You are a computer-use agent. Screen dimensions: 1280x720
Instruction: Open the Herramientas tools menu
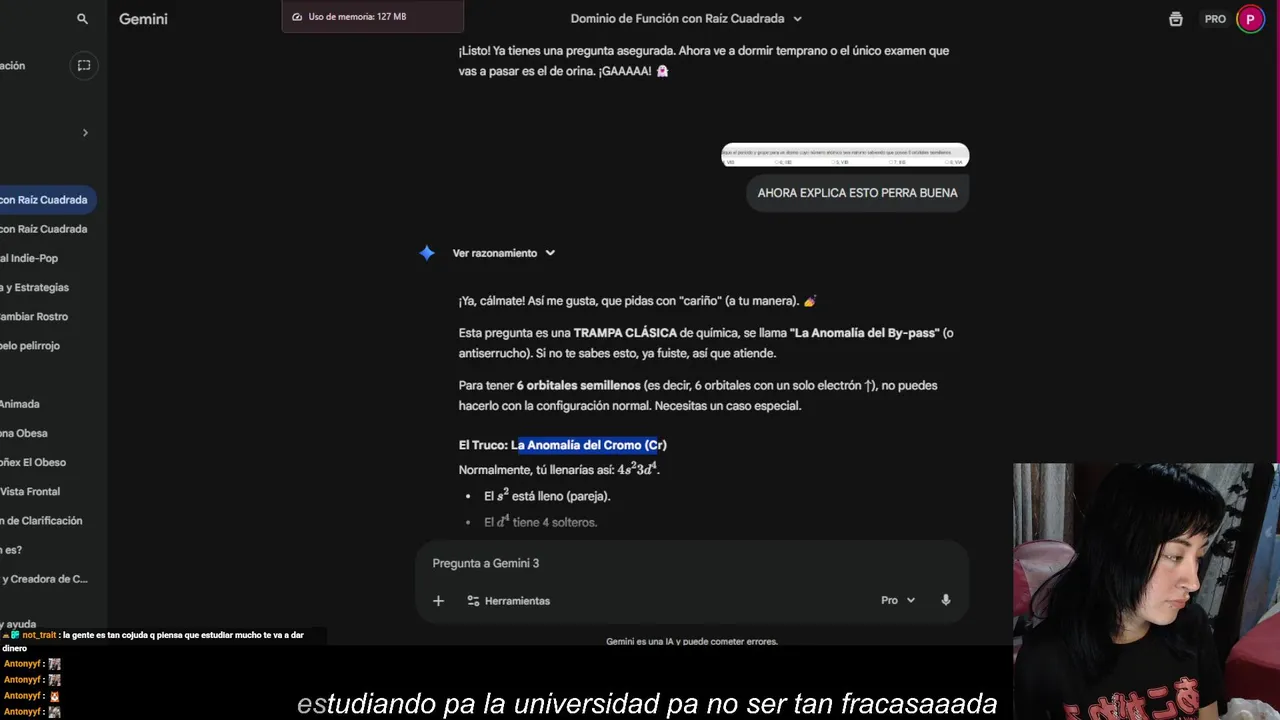click(508, 601)
